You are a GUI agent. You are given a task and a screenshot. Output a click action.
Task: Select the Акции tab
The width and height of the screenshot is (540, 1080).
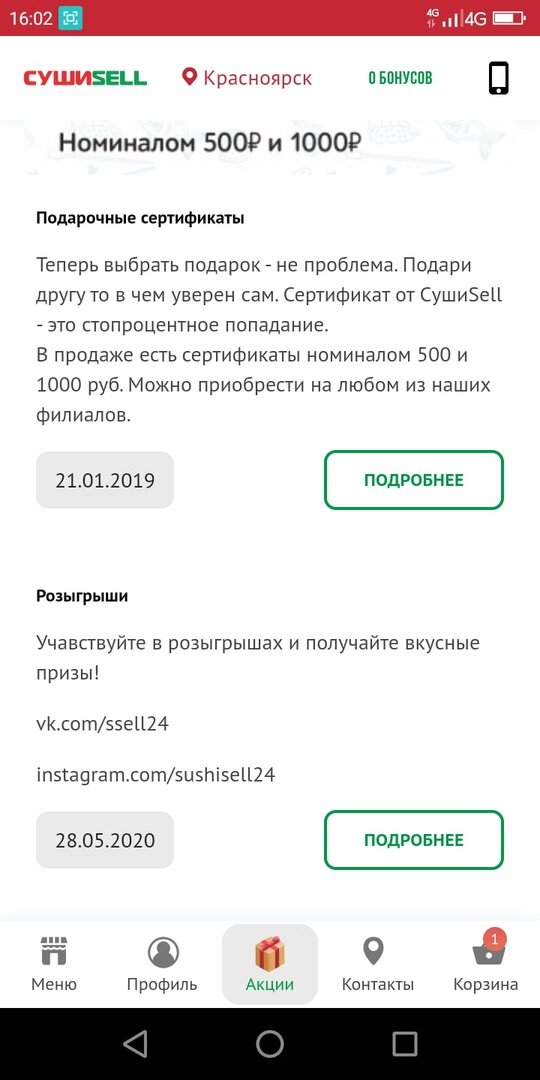pos(270,964)
